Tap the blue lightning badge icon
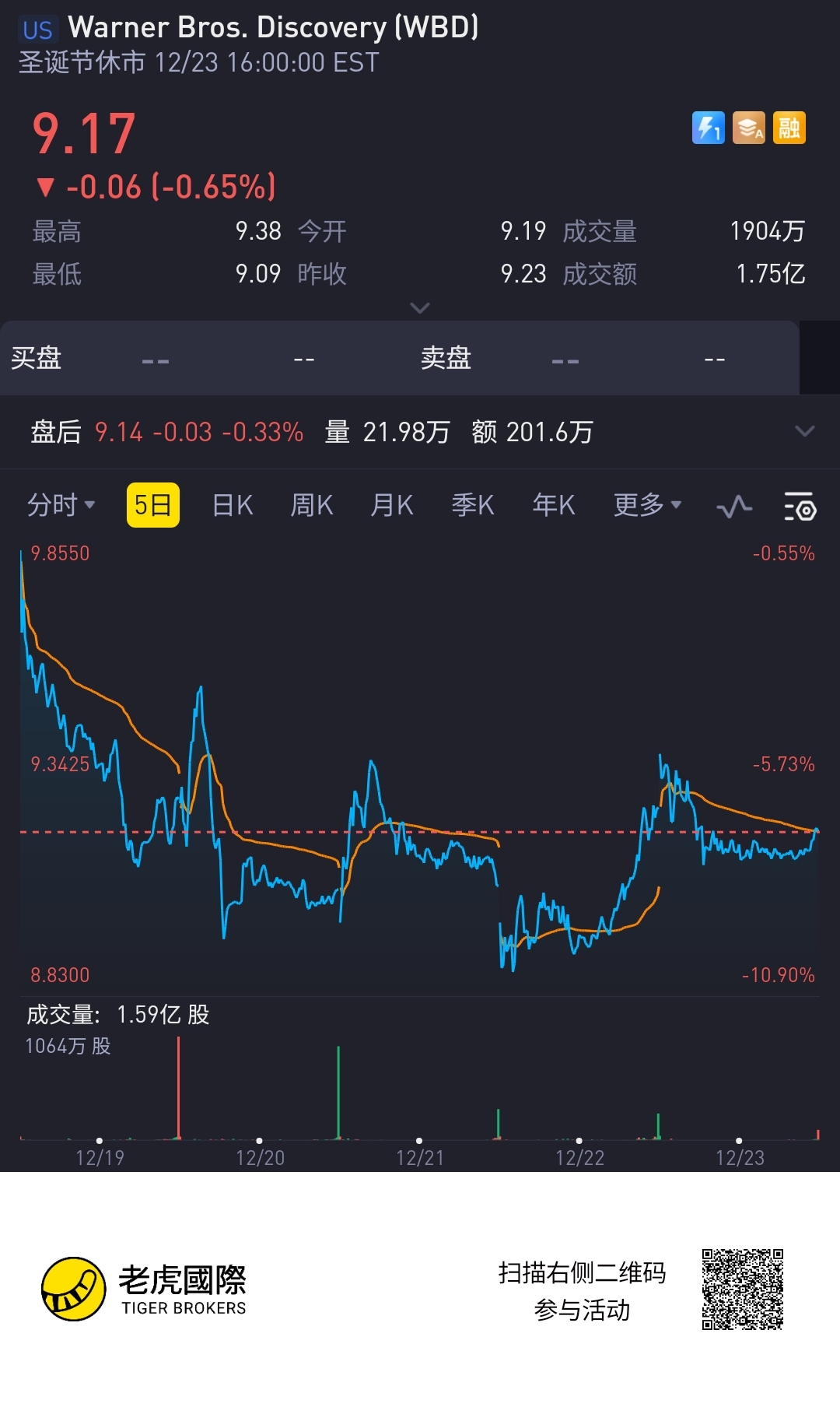This screenshot has width=840, height=1407. pyautogui.click(x=708, y=128)
